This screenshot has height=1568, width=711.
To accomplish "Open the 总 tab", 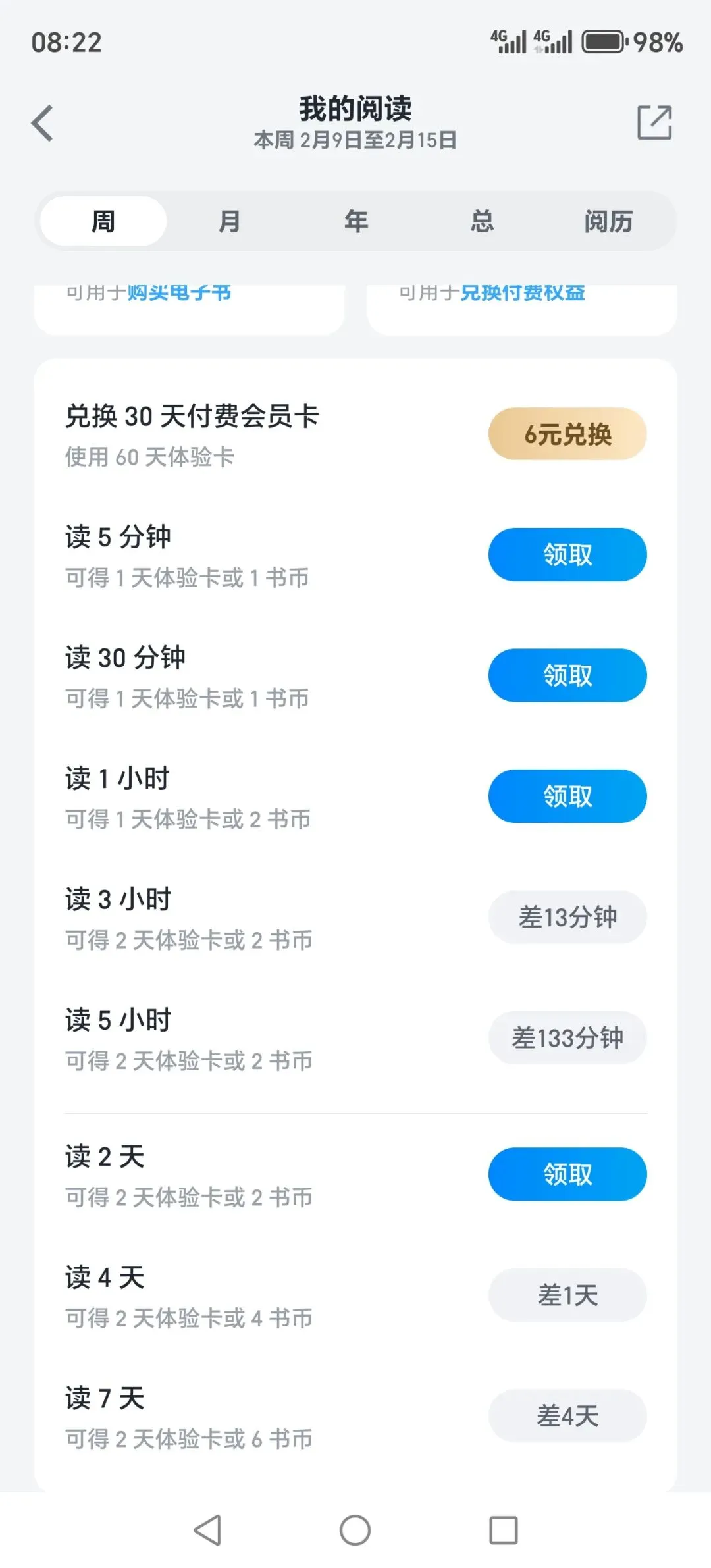I will (x=482, y=221).
